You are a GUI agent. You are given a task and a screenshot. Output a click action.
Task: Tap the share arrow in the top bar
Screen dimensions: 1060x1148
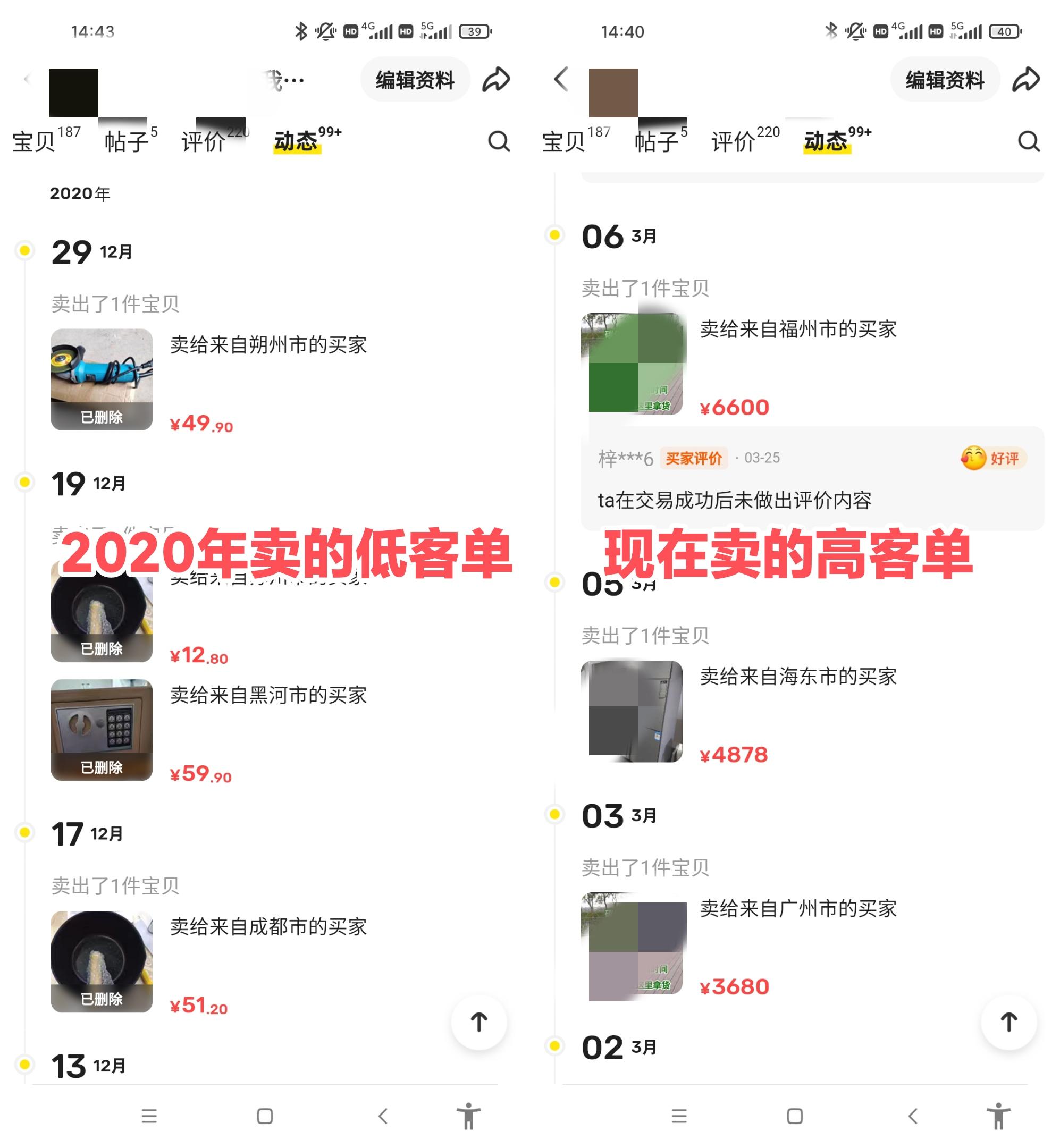click(497, 80)
